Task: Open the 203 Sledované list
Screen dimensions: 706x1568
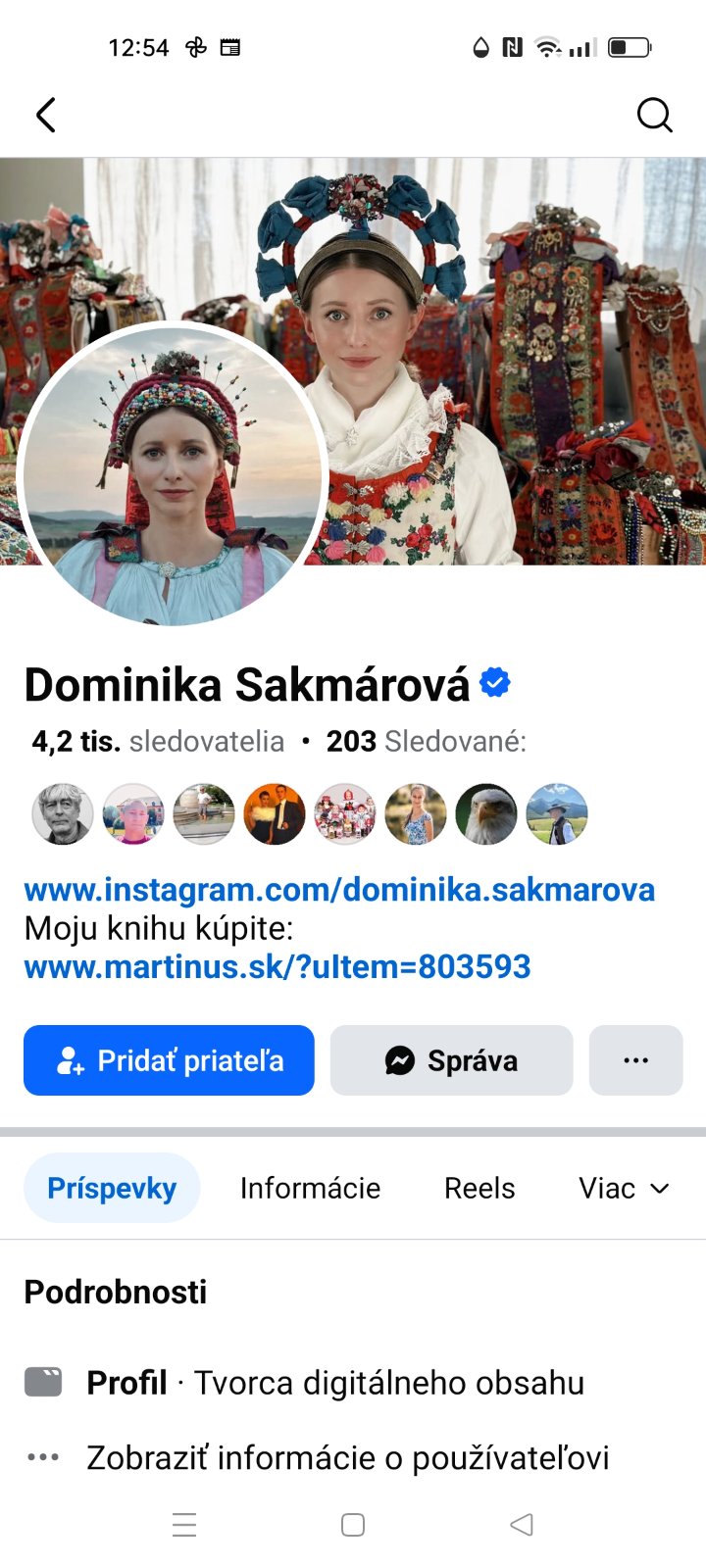Action: (x=426, y=741)
